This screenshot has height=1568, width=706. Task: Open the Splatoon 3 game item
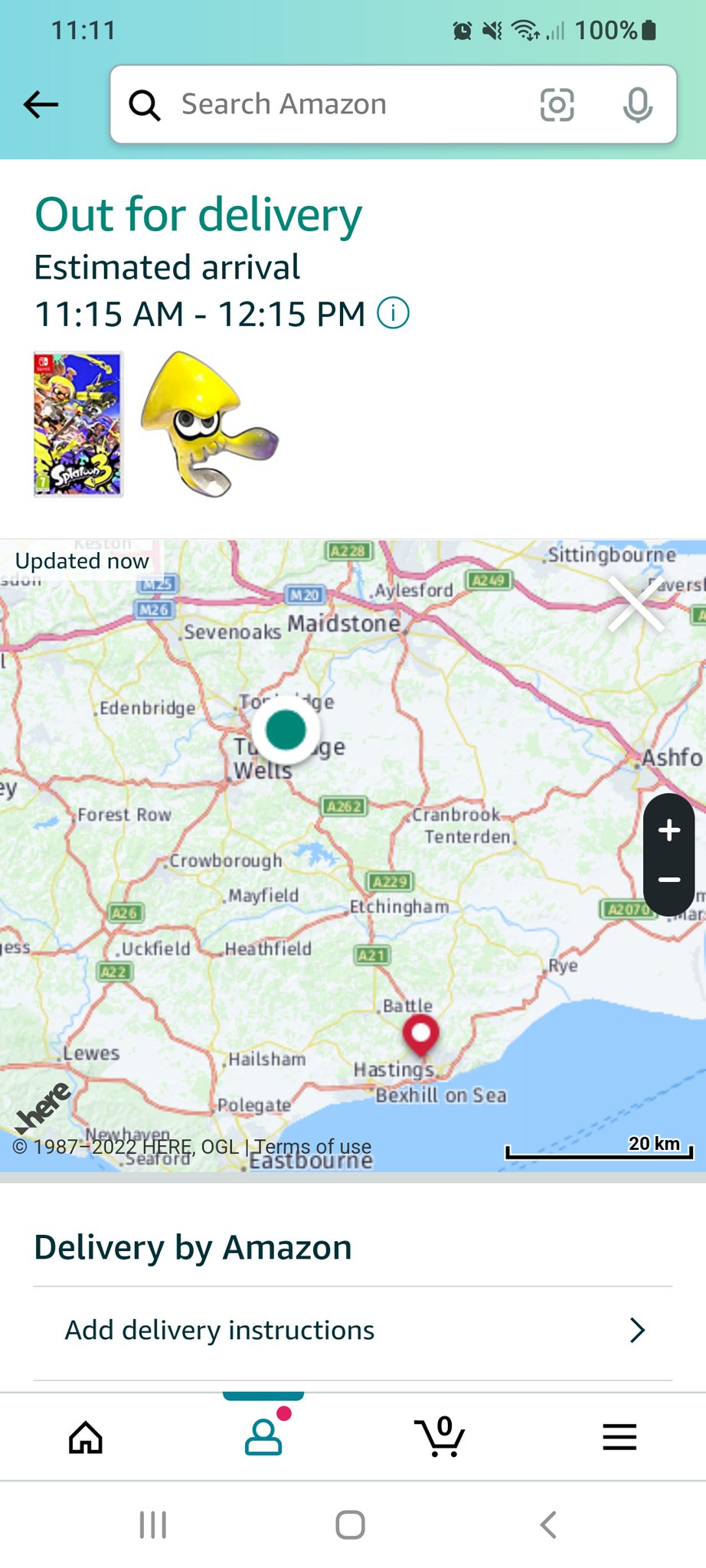(x=78, y=424)
